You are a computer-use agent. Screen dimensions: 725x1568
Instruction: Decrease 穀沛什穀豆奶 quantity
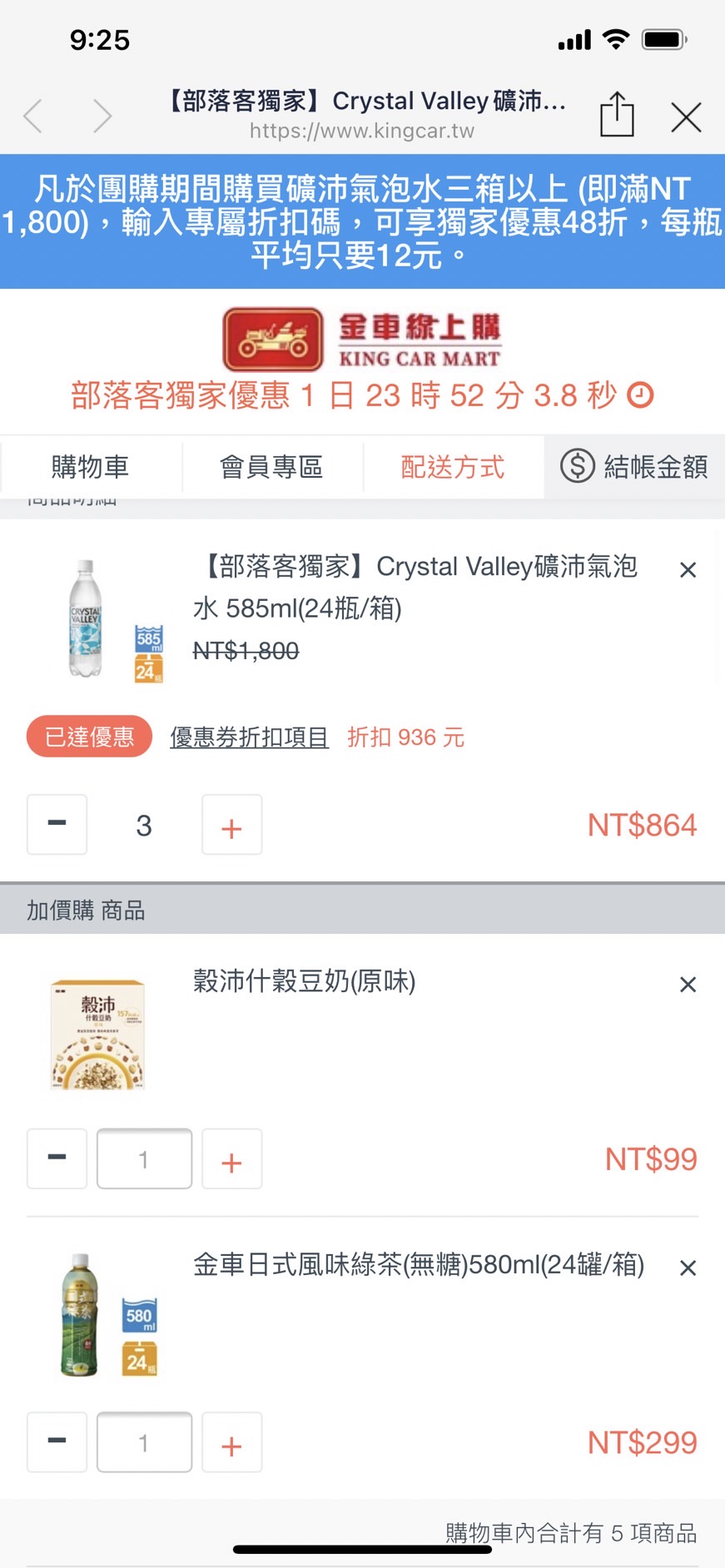point(57,1159)
